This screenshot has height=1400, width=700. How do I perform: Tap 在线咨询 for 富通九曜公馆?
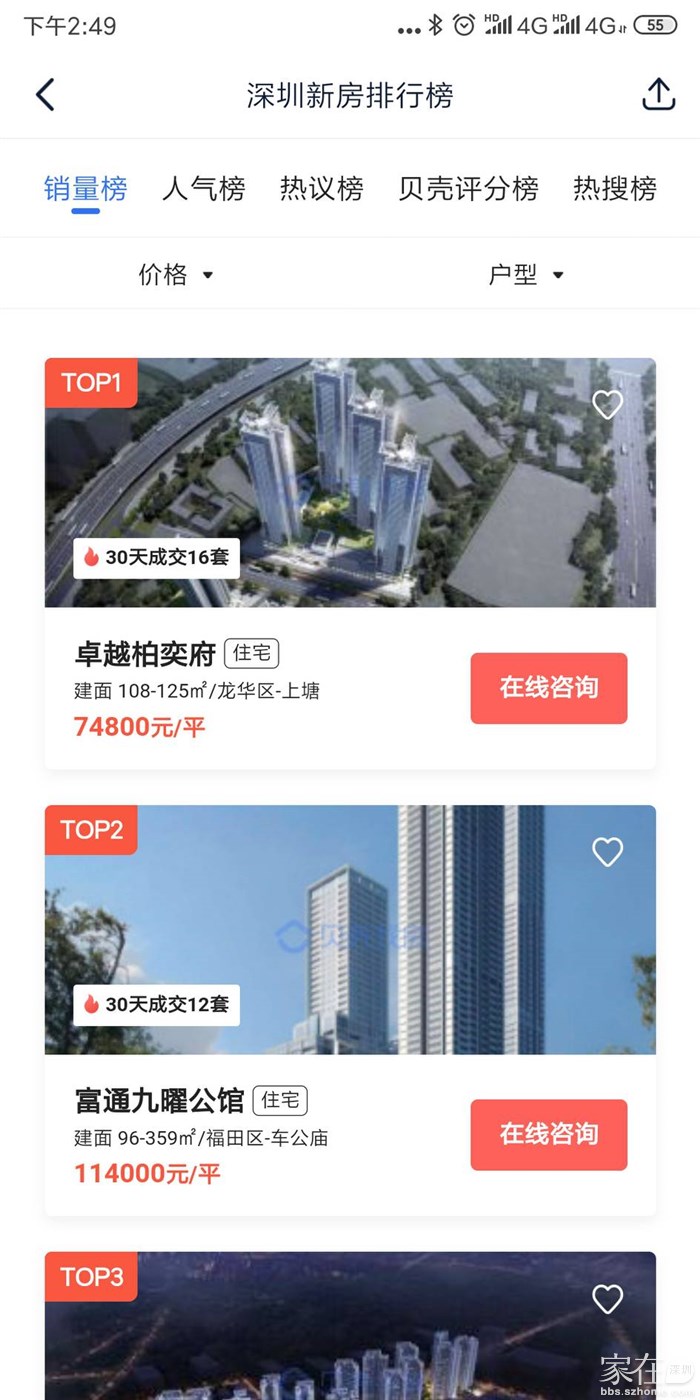548,1135
